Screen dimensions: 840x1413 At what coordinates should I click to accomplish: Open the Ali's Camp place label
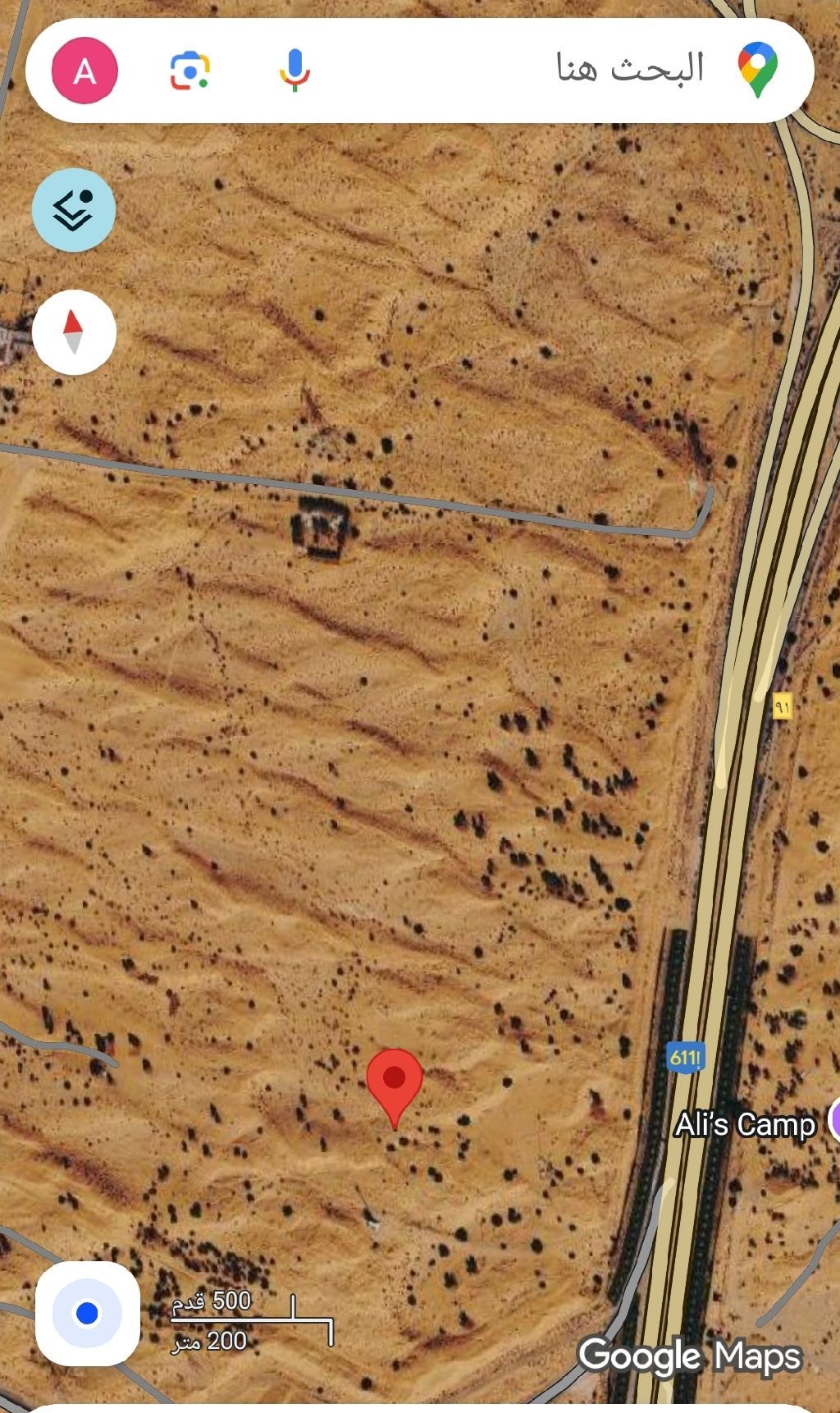tap(745, 1124)
